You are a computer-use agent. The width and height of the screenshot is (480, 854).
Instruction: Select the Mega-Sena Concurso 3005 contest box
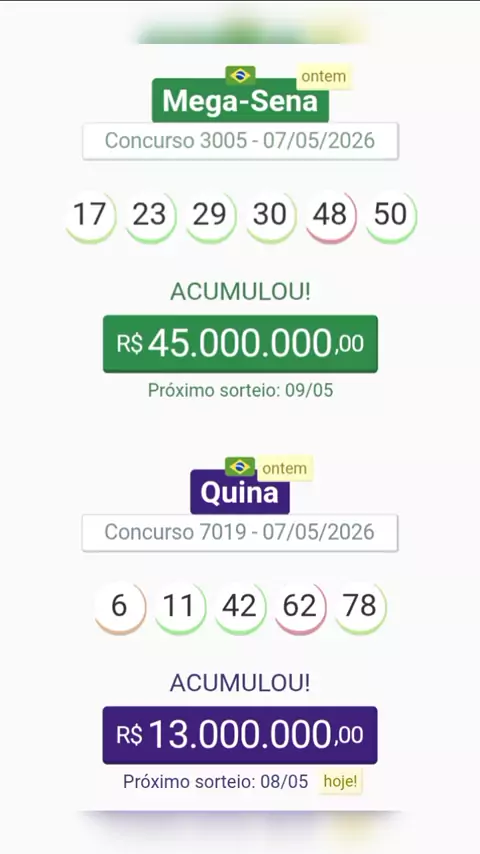click(x=240, y=141)
